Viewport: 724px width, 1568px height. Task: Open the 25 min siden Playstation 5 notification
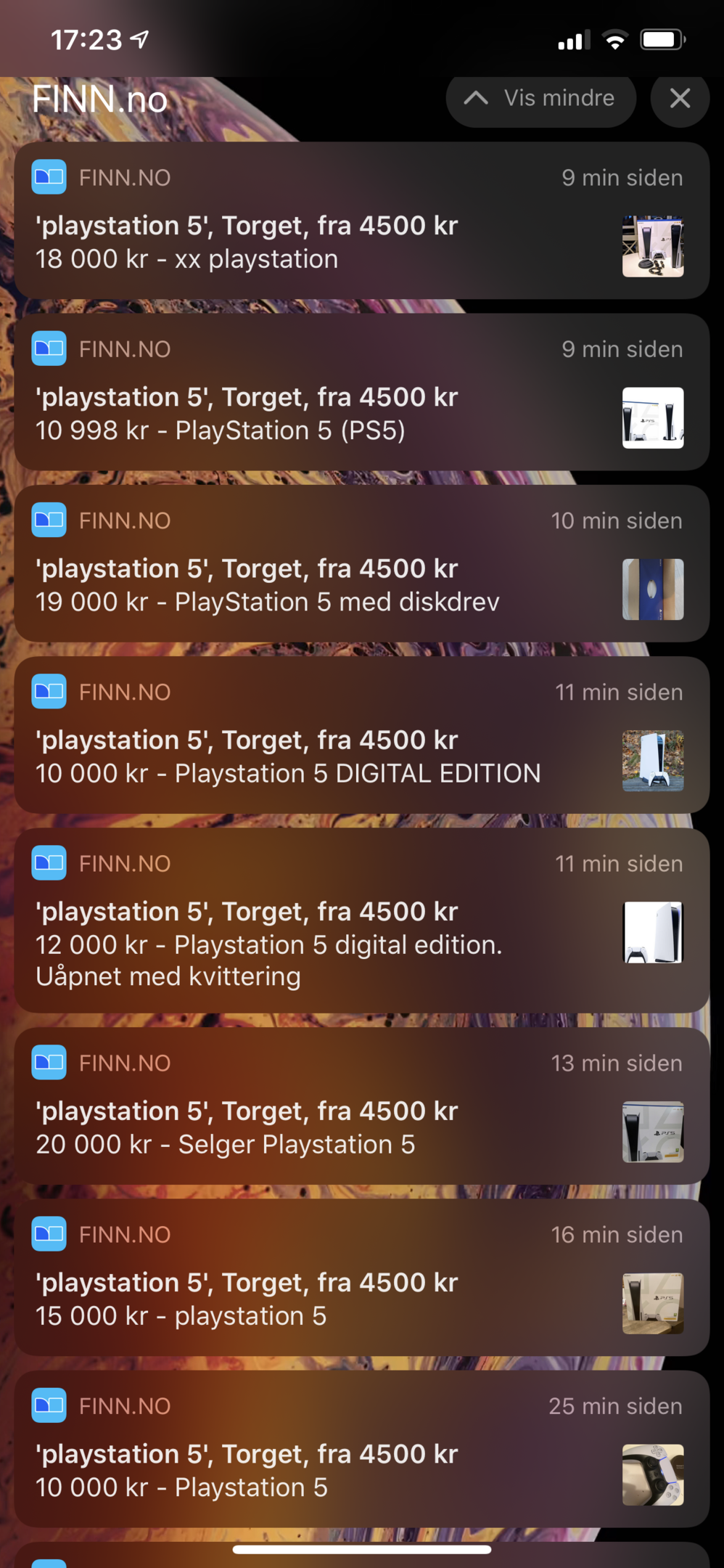click(x=361, y=1448)
